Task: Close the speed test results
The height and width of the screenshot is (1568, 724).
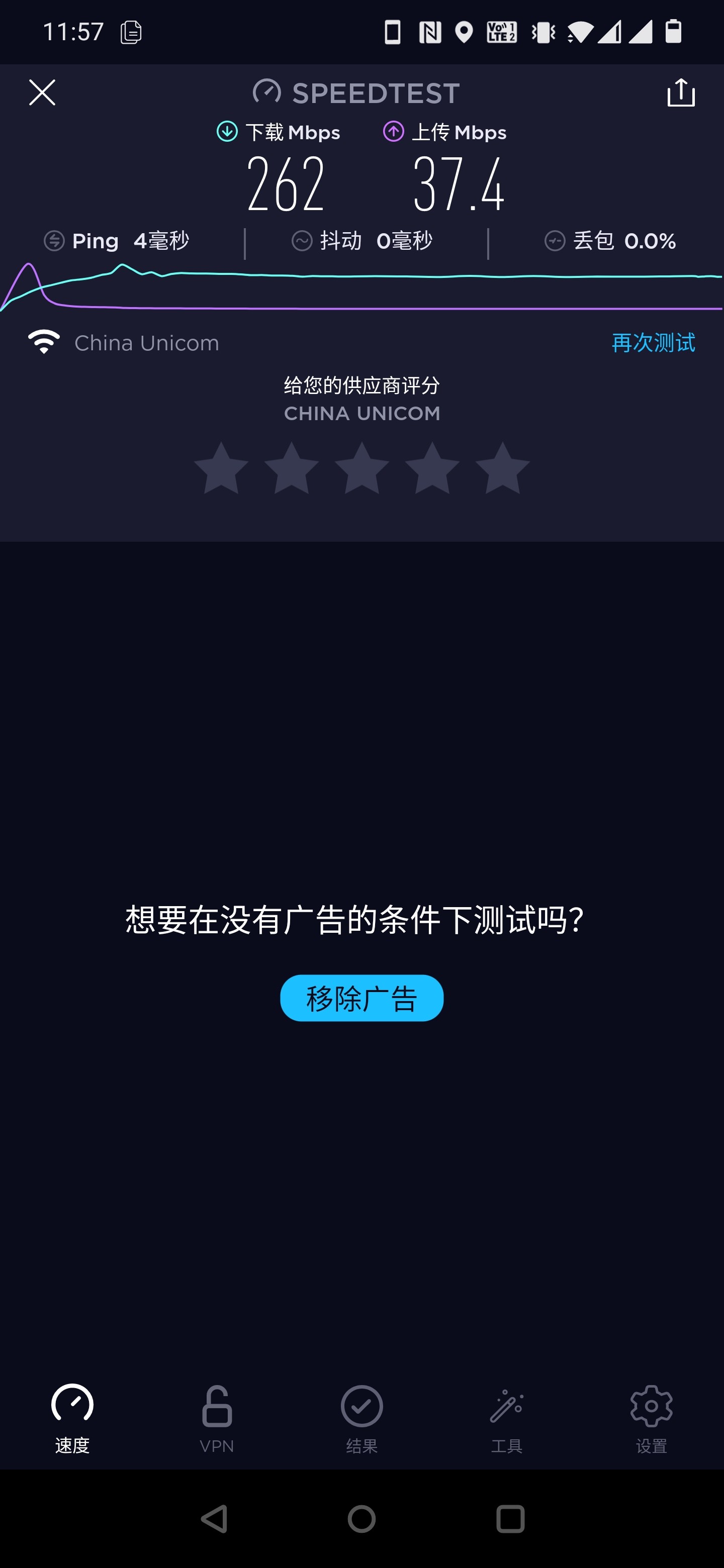Action: [42, 92]
